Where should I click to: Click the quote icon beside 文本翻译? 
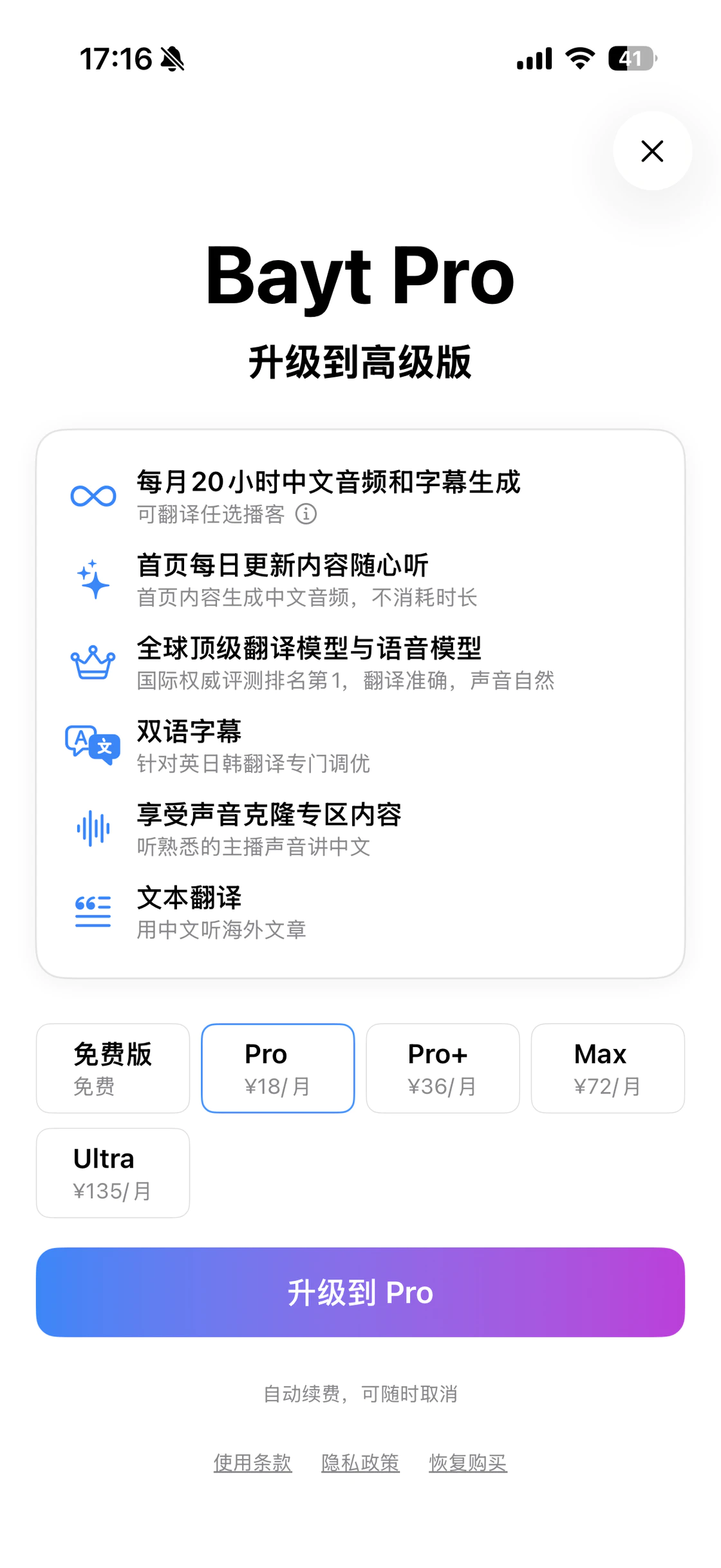pyautogui.click(x=92, y=911)
